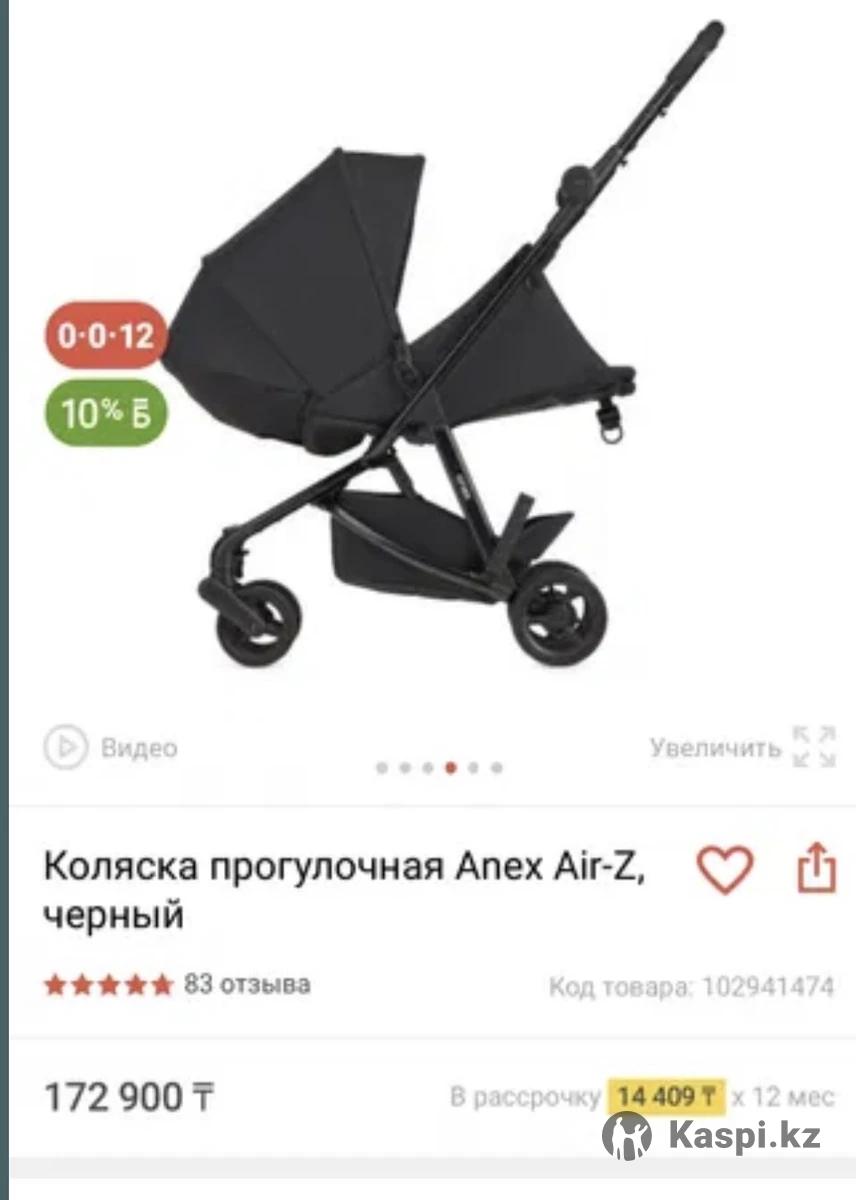Tap Увеличить to enlarge the image

[x=741, y=747]
